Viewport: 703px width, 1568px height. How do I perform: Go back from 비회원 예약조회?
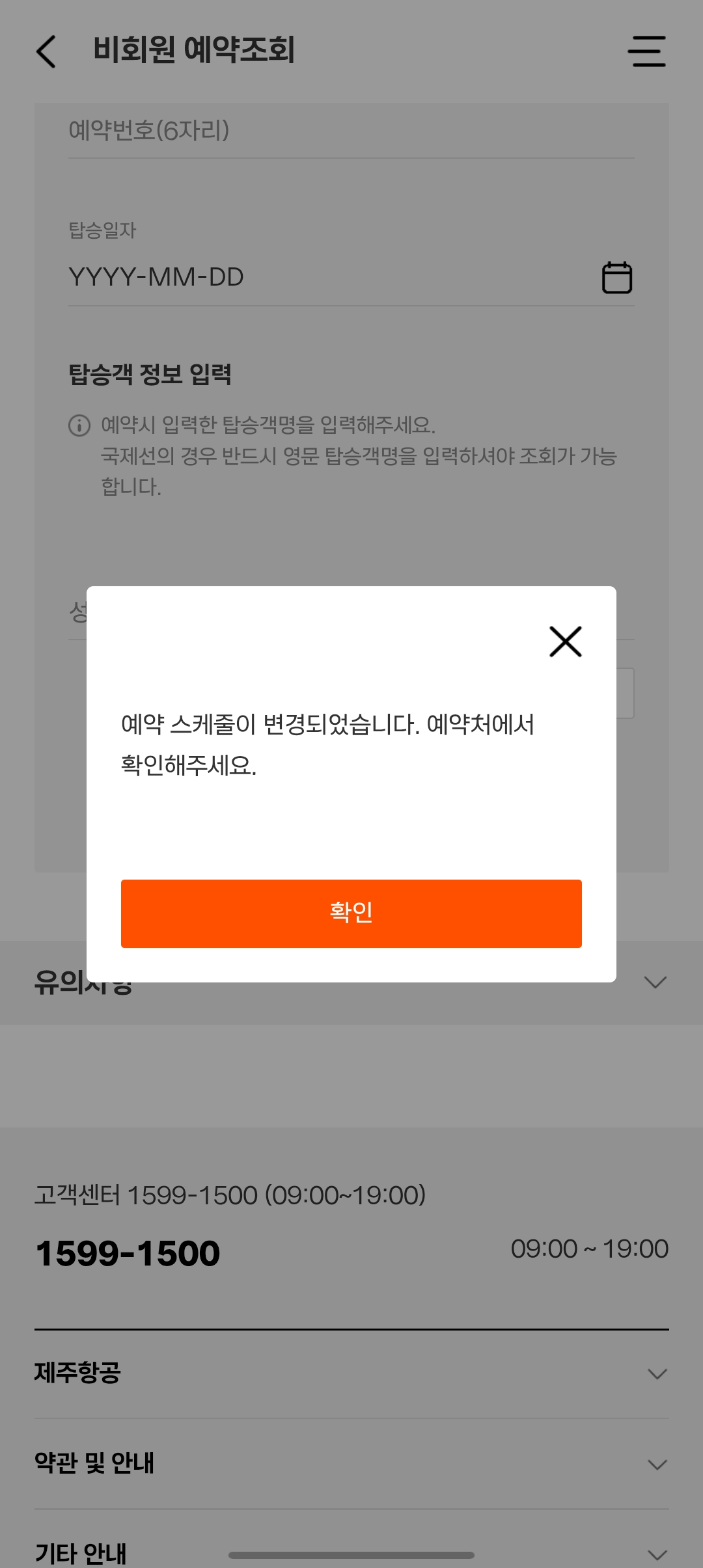pyautogui.click(x=46, y=51)
